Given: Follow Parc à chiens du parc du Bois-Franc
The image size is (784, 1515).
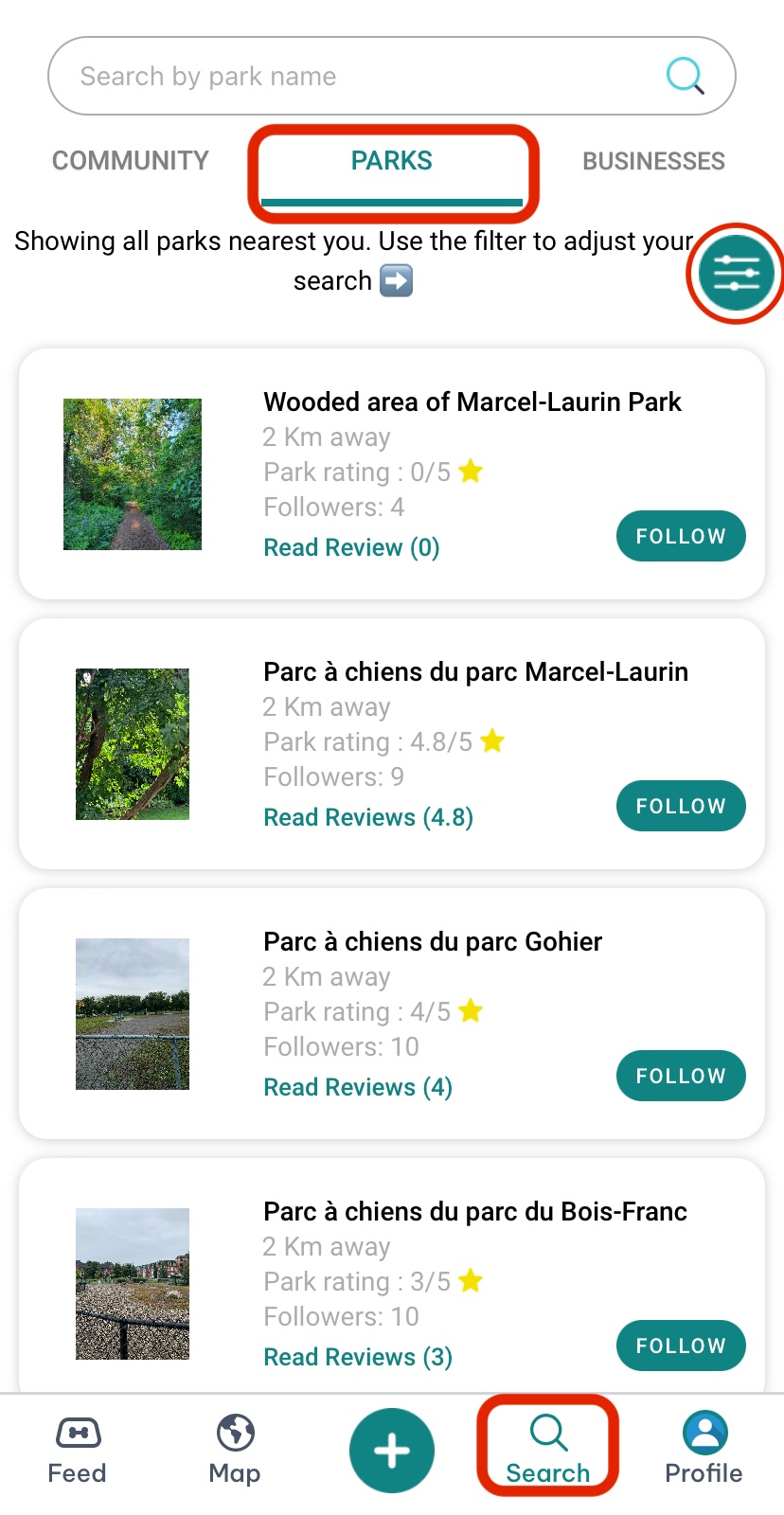Looking at the screenshot, I should tap(681, 1346).
